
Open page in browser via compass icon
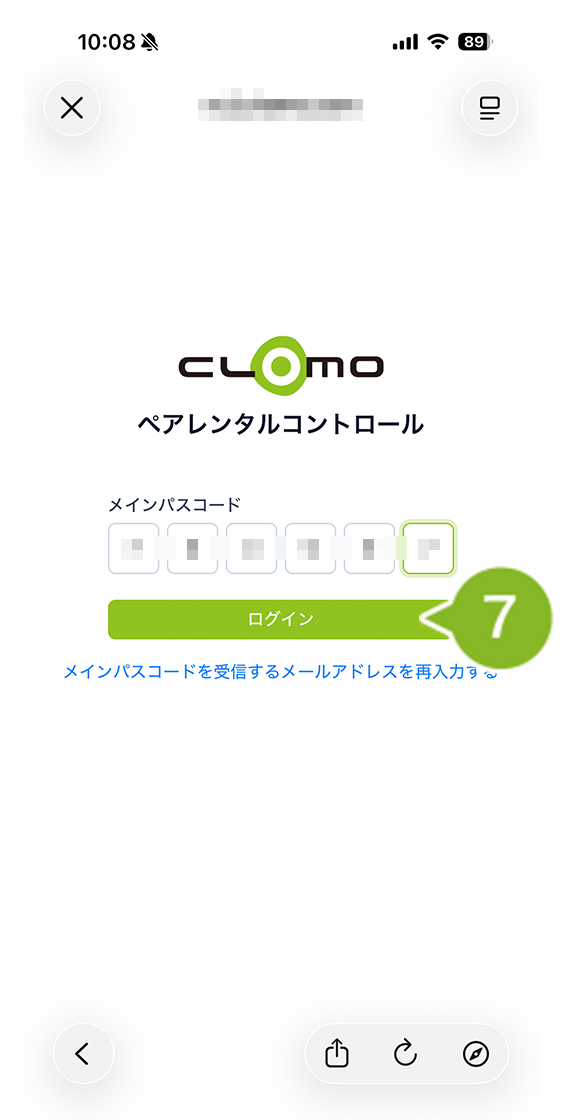476,1054
